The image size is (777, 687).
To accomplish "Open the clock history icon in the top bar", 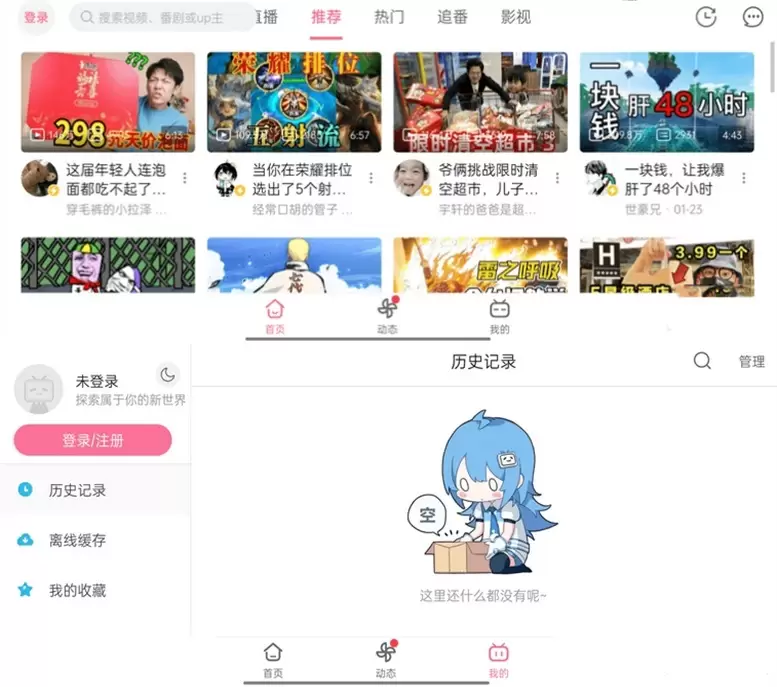I will [x=706, y=17].
